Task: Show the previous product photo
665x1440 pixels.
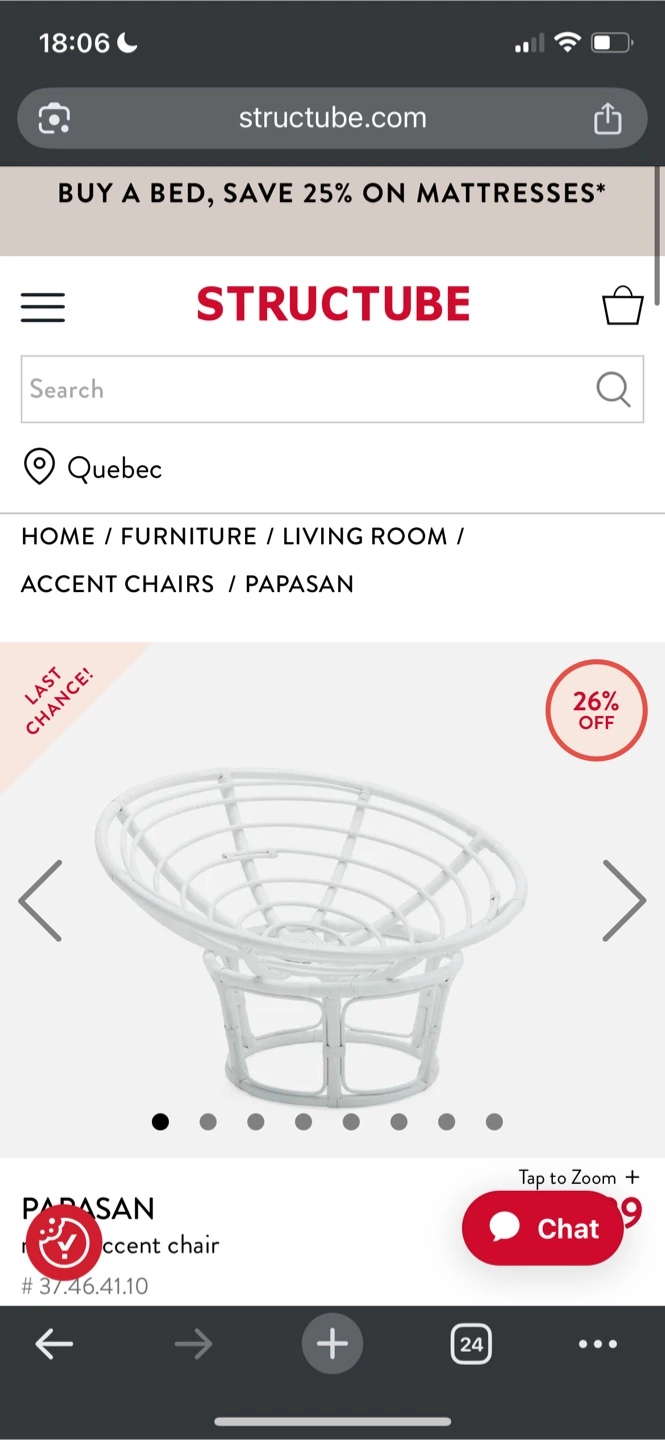Action: [x=41, y=900]
